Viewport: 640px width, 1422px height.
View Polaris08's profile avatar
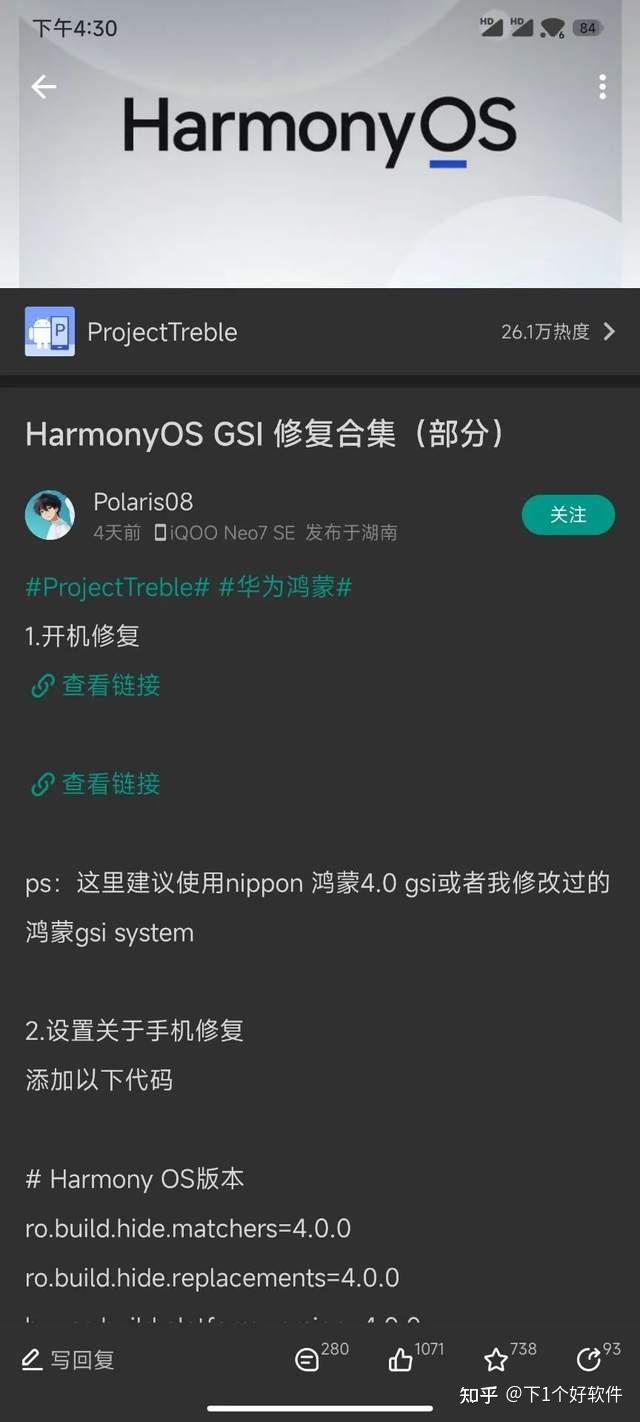50,515
